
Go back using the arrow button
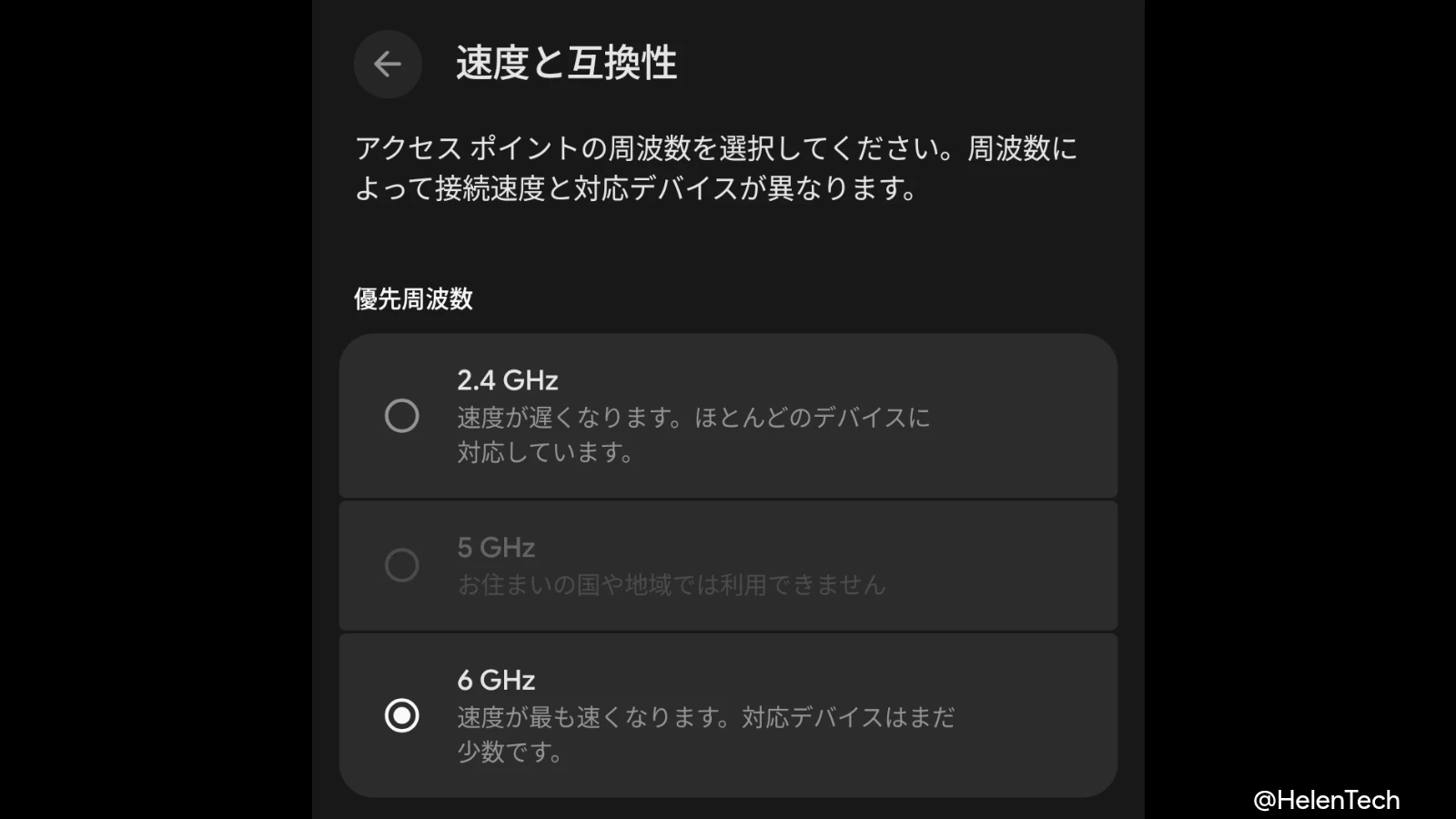point(388,64)
